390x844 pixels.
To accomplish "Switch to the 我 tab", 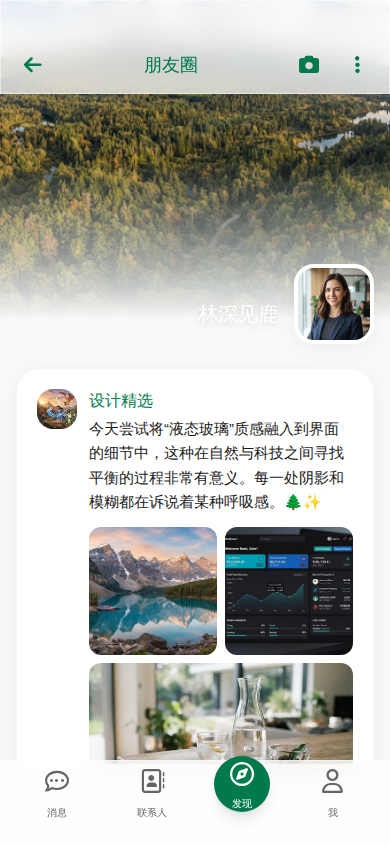I will pyautogui.click(x=332, y=793).
